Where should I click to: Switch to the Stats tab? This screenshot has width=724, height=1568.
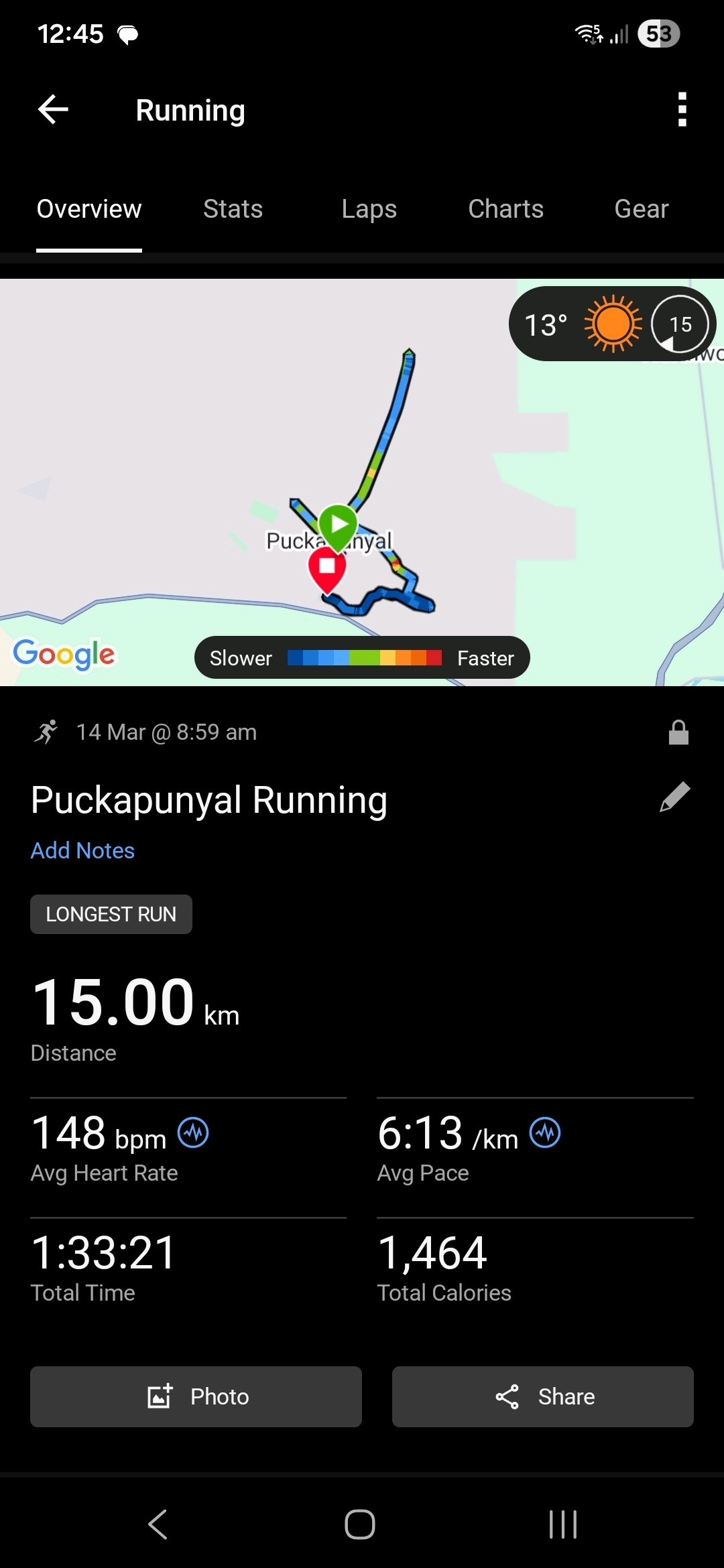coord(233,209)
